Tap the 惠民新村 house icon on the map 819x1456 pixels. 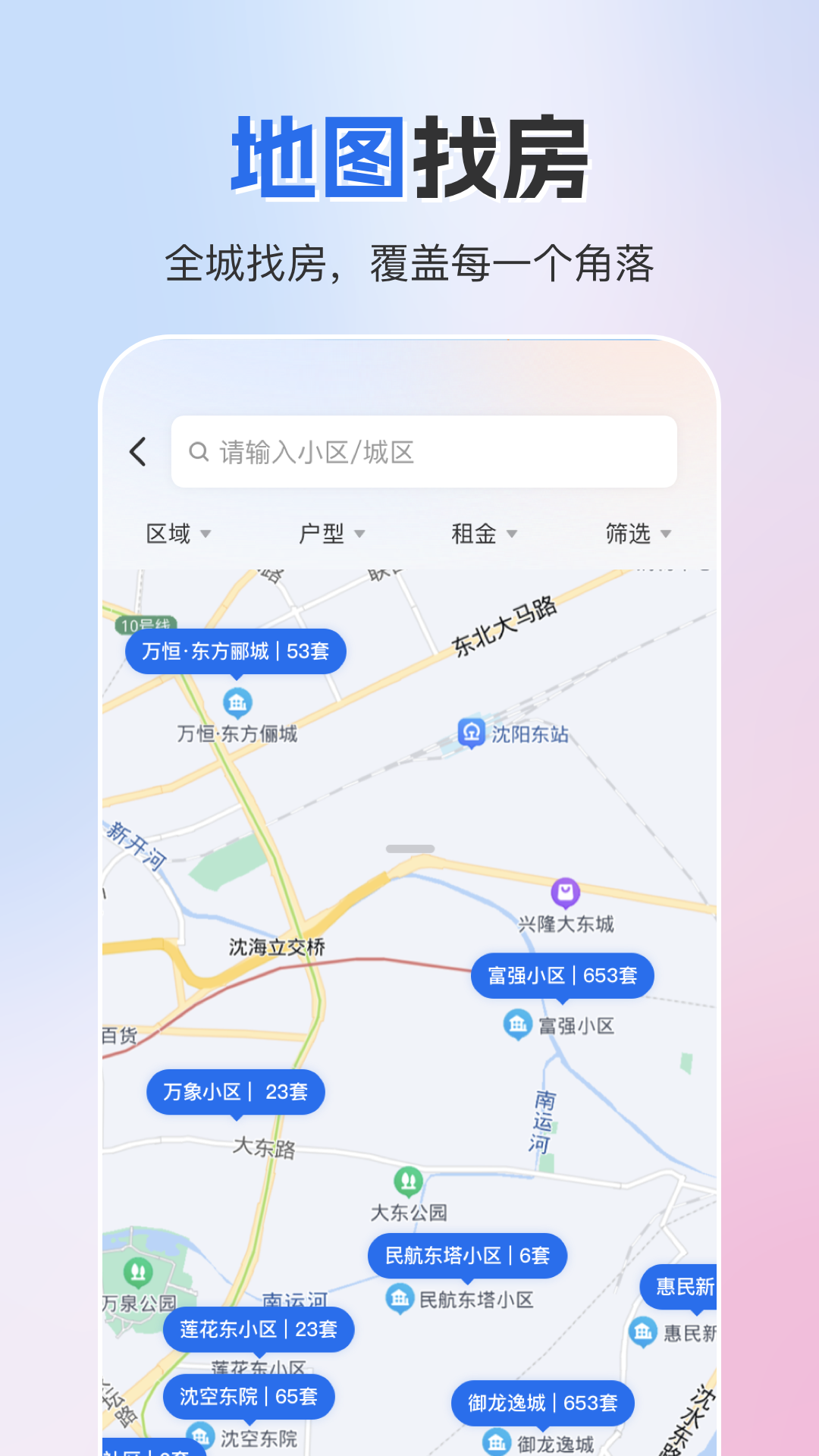click(x=642, y=1332)
